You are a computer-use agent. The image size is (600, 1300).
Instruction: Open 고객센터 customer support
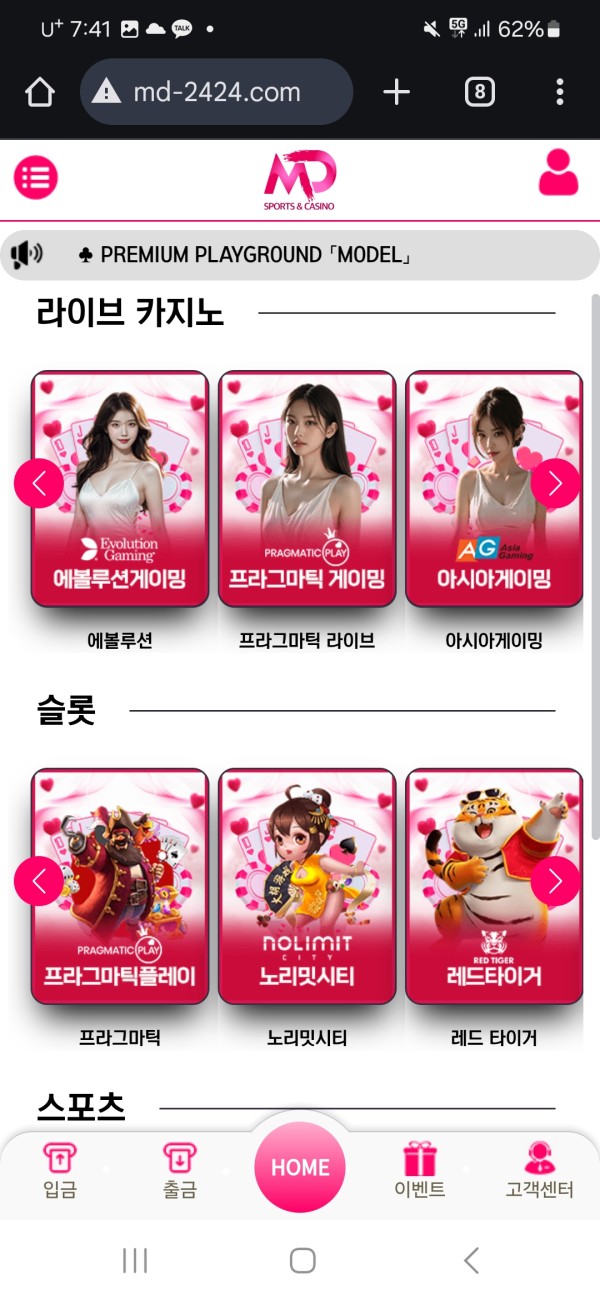540,1171
